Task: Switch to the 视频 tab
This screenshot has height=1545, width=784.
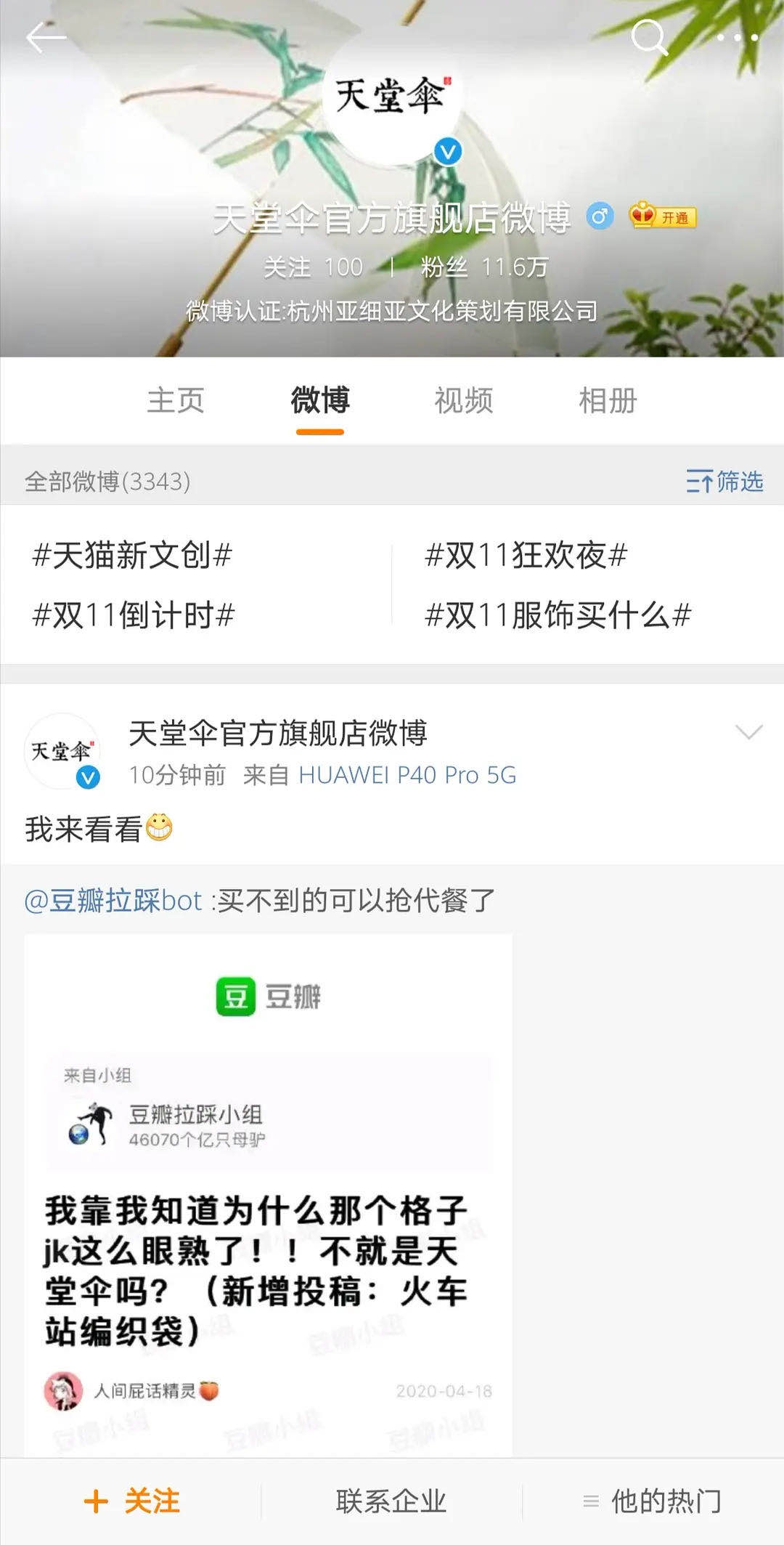Action: 463,400
